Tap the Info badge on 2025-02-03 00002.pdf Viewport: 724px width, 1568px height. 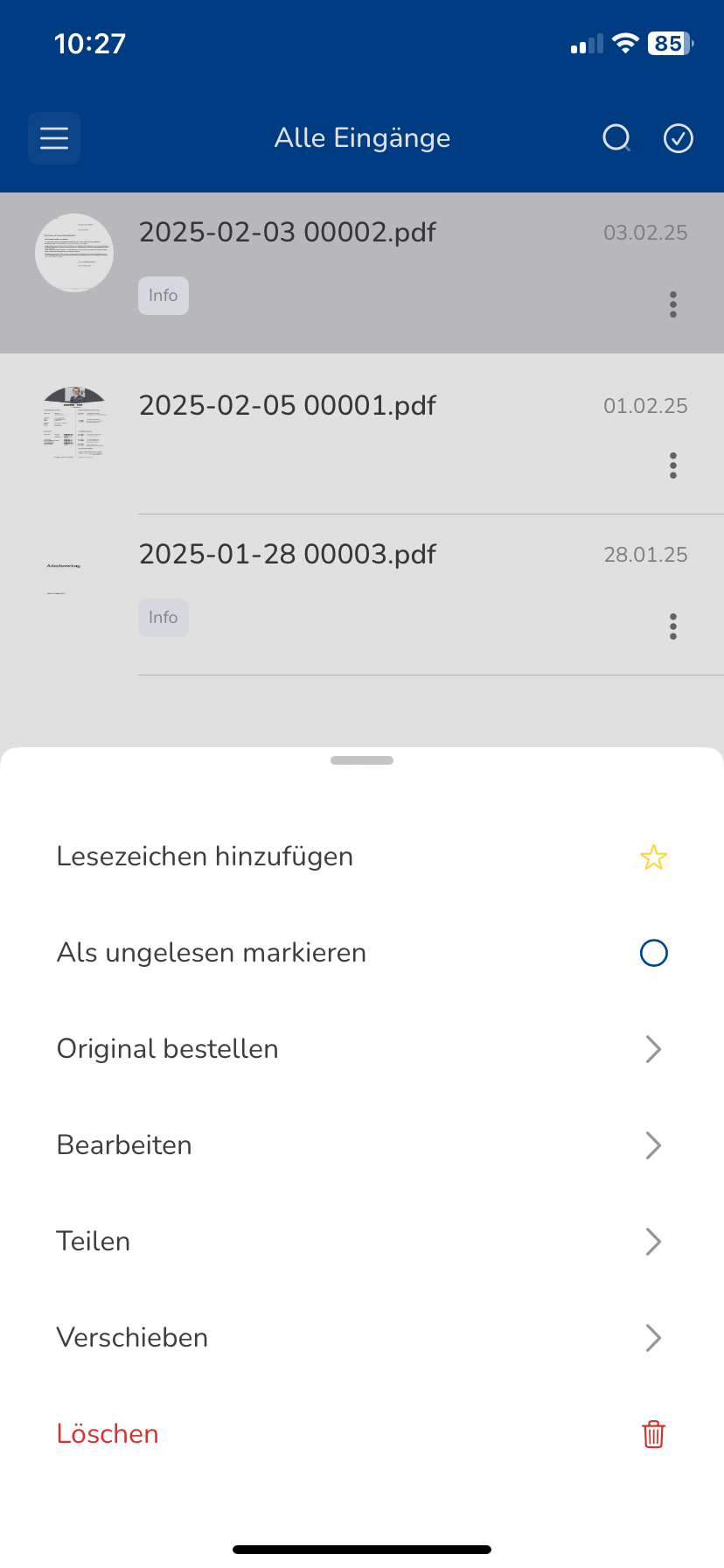[163, 296]
